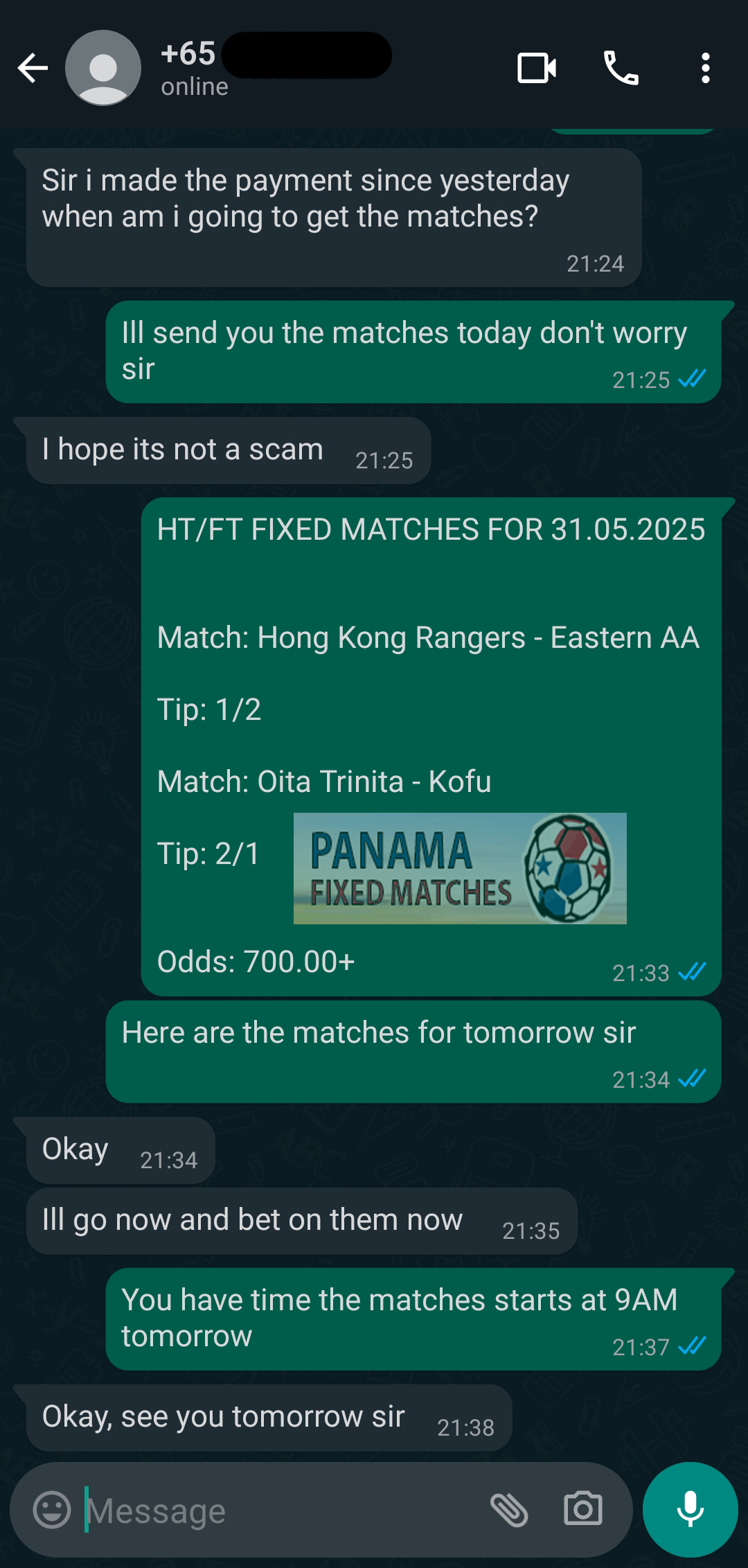
Task: Open the attachment paperclip menu
Action: (510, 1510)
